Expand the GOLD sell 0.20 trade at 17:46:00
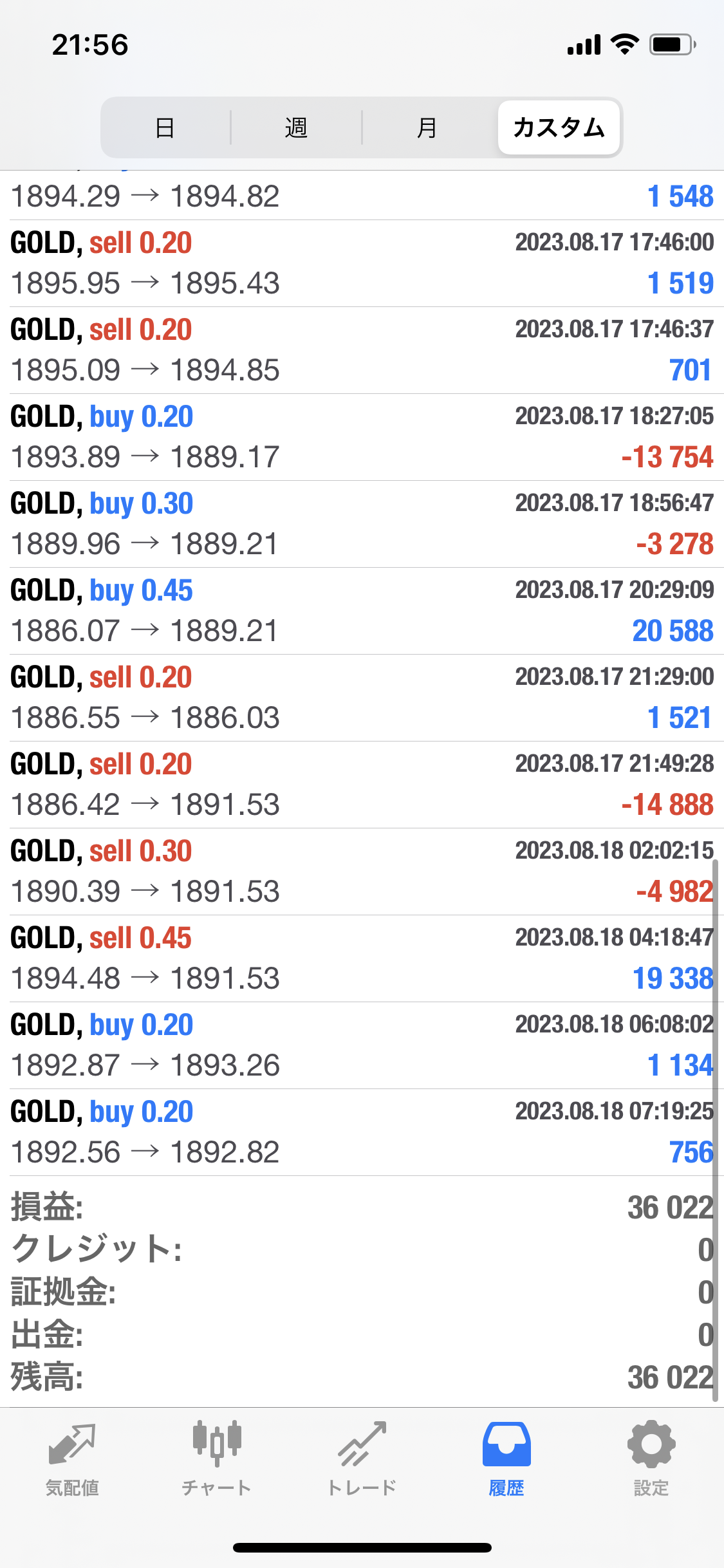 coord(362,263)
